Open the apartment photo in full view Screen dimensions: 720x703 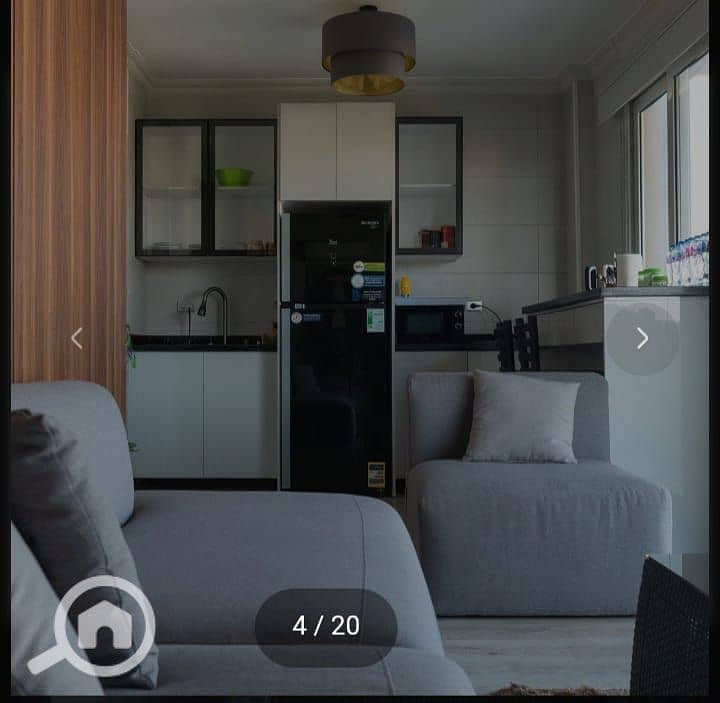(360, 300)
